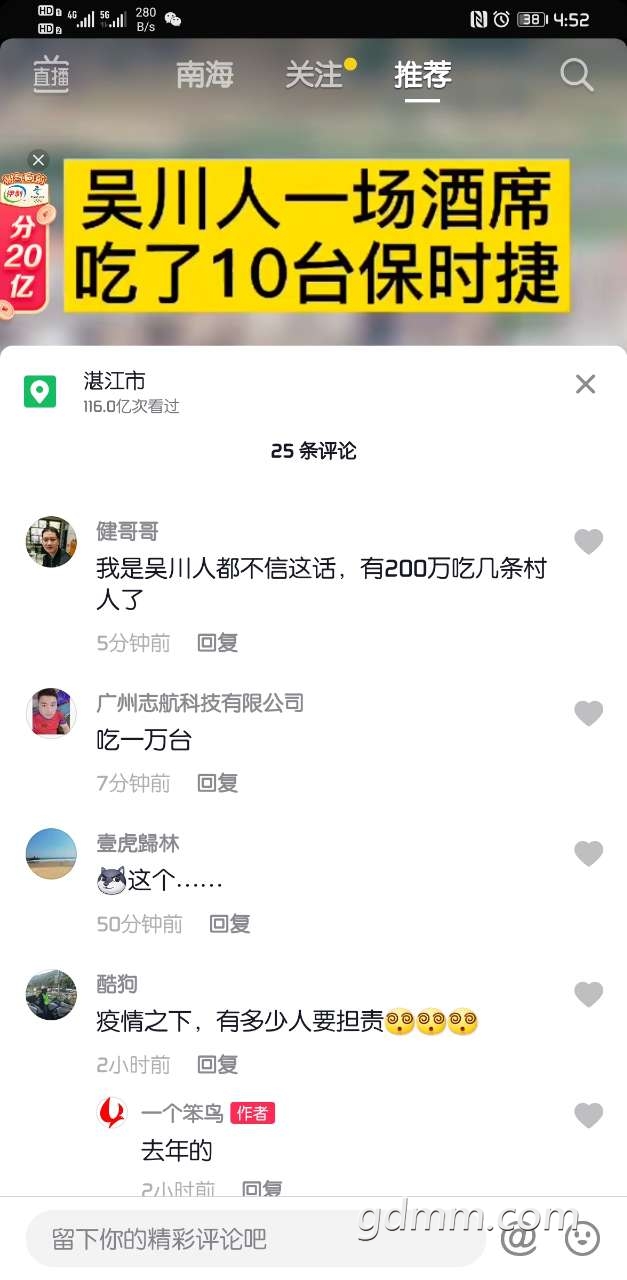Switch to the 南海 tab
This screenshot has height=1280, width=627.
point(205,75)
